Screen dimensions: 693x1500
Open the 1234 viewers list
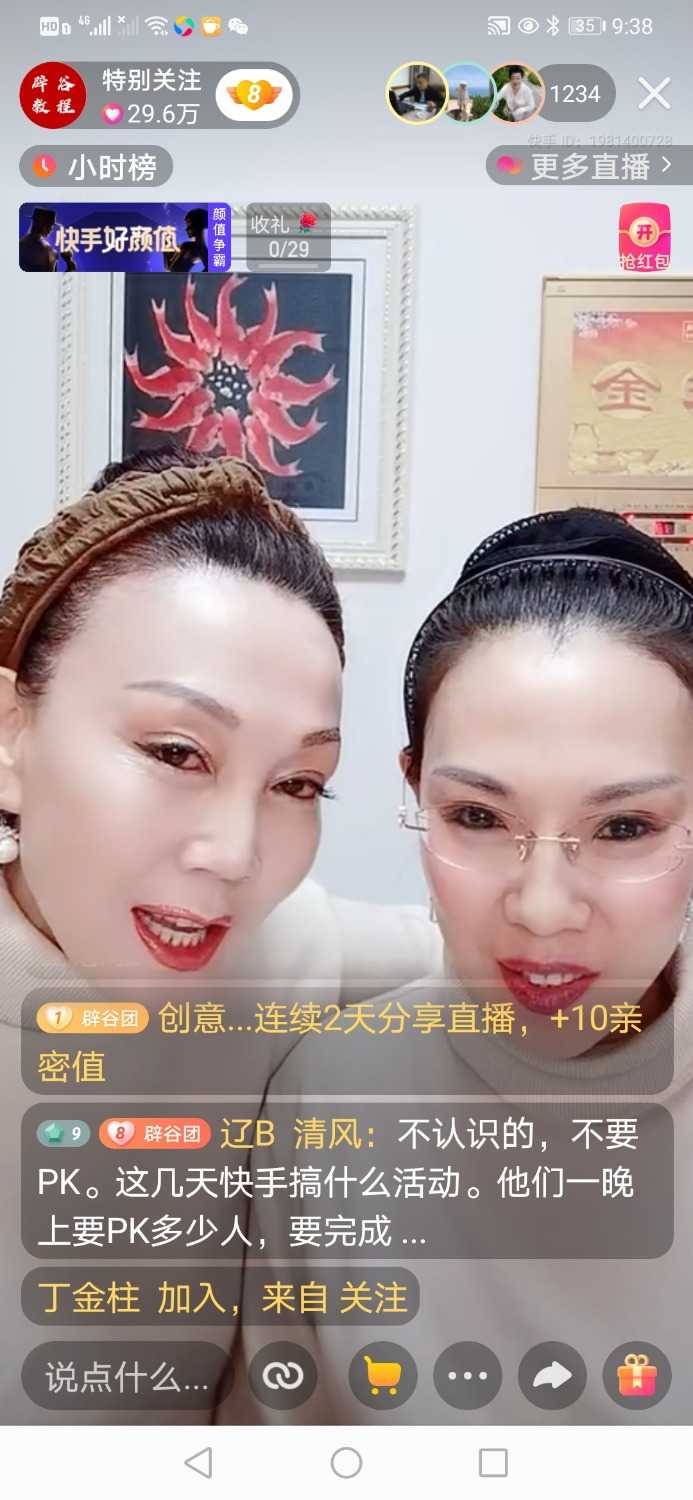(575, 94)
